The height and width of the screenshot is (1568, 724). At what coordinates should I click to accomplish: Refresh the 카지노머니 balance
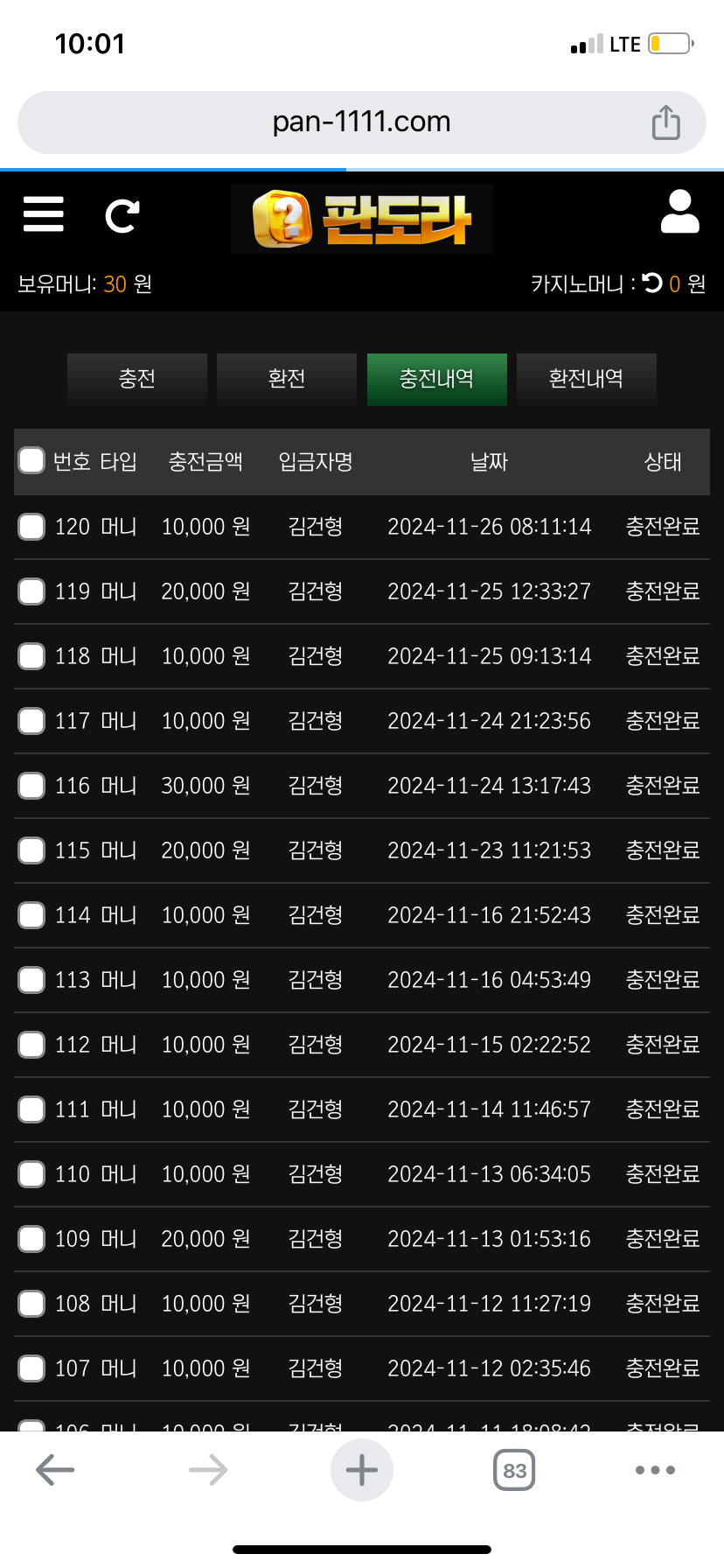(652, 283)
